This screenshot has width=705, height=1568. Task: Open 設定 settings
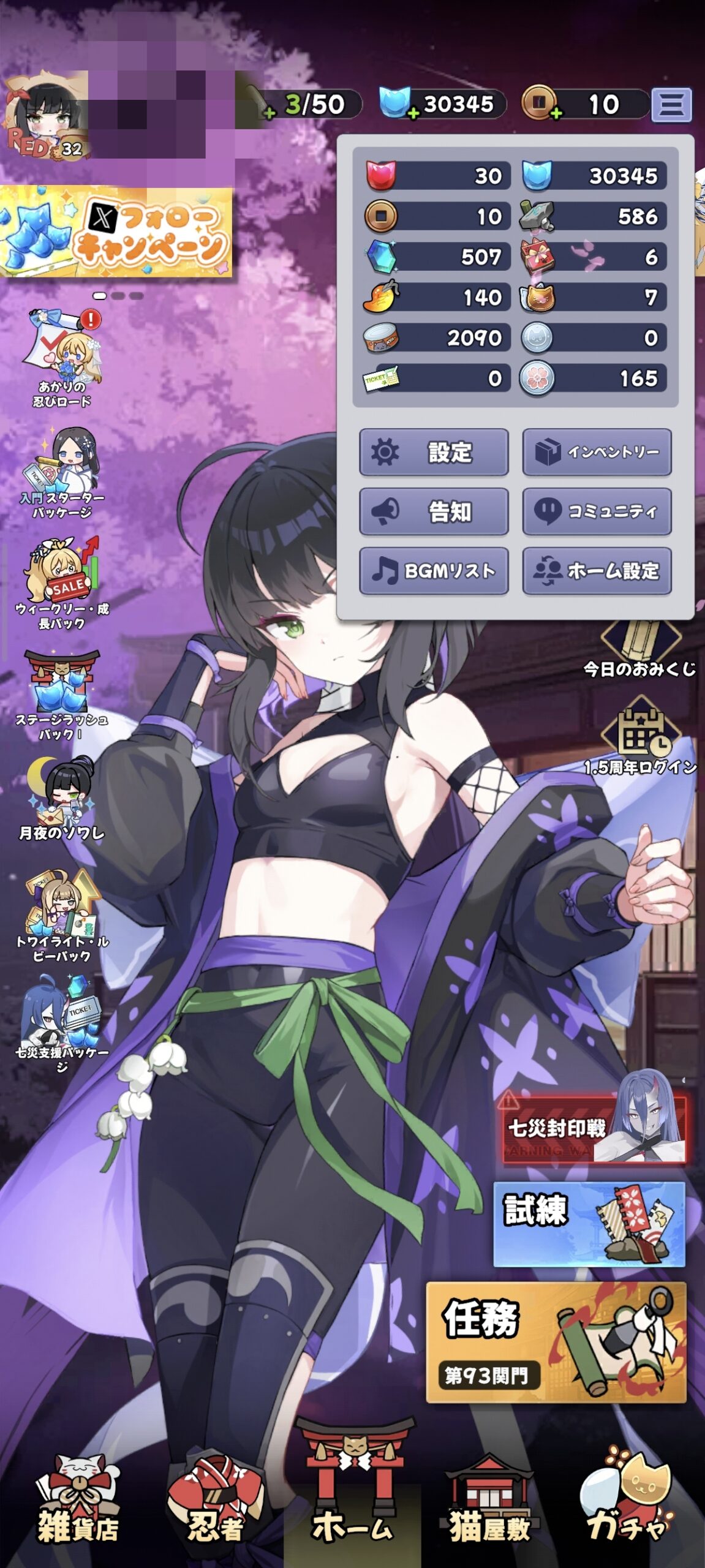tap(434, 453)
